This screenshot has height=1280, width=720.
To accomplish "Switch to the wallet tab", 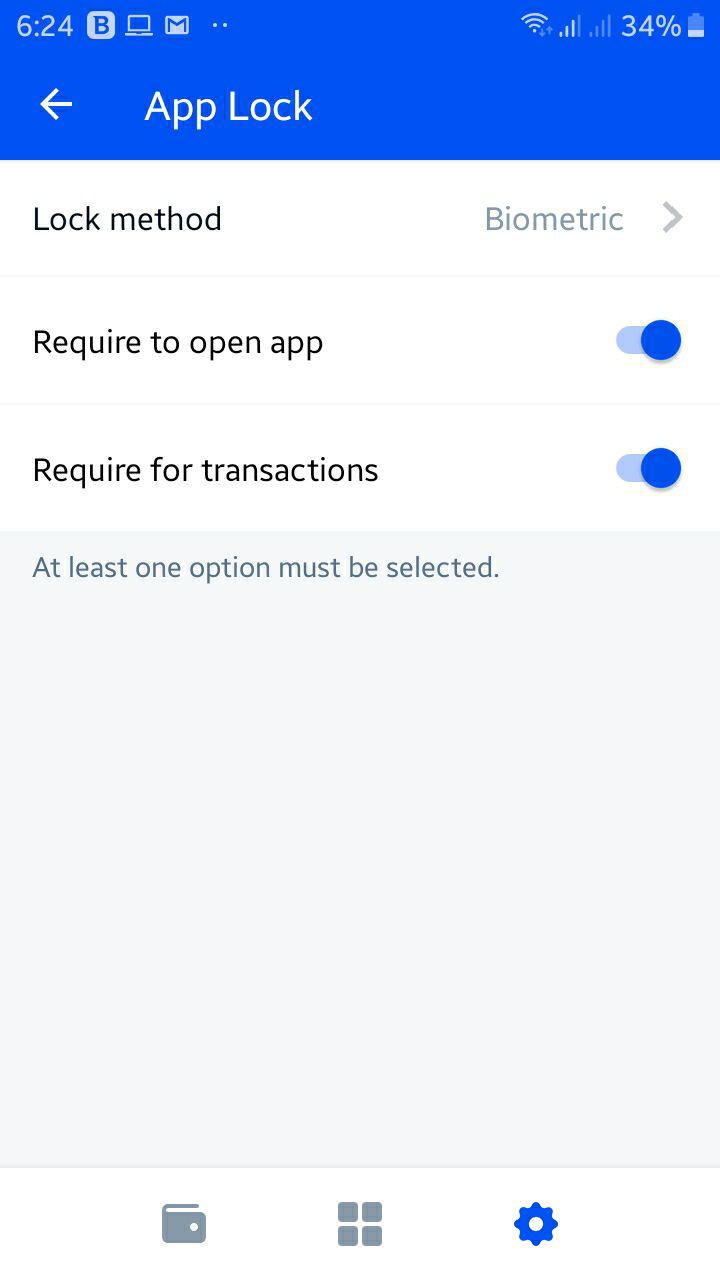I will 184,1224.
